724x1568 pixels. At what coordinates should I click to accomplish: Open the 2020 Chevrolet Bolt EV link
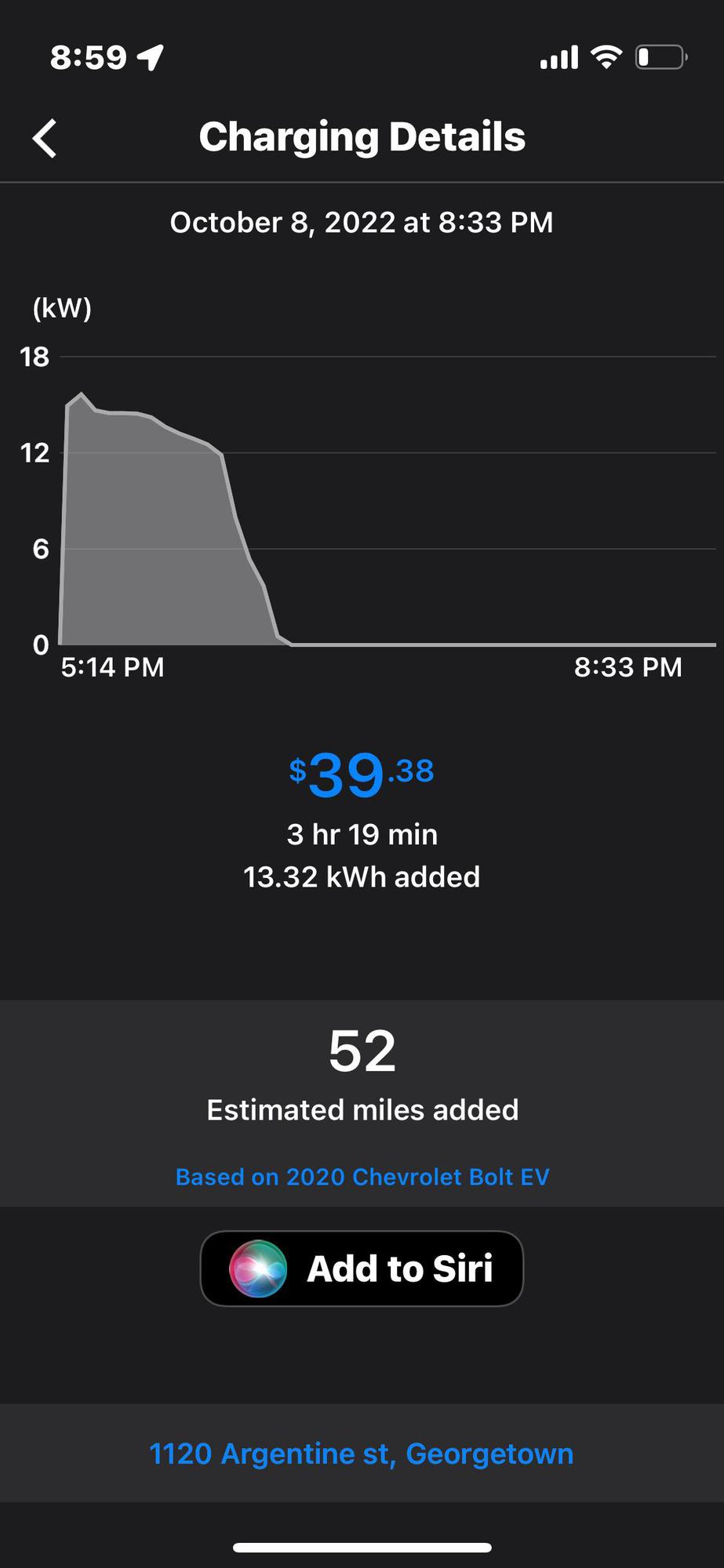tap(362, 1177)
